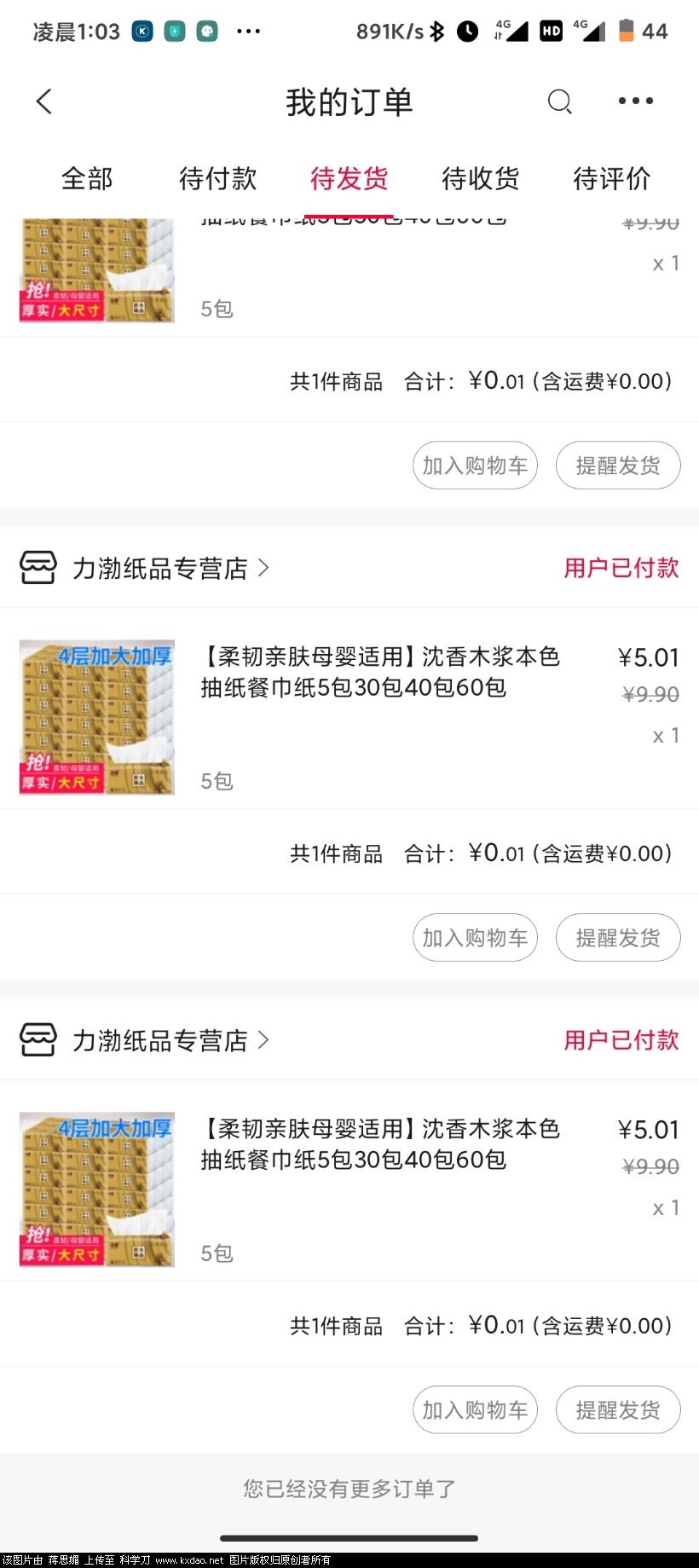Tap the clock icon in the status bar

point(469,31)
